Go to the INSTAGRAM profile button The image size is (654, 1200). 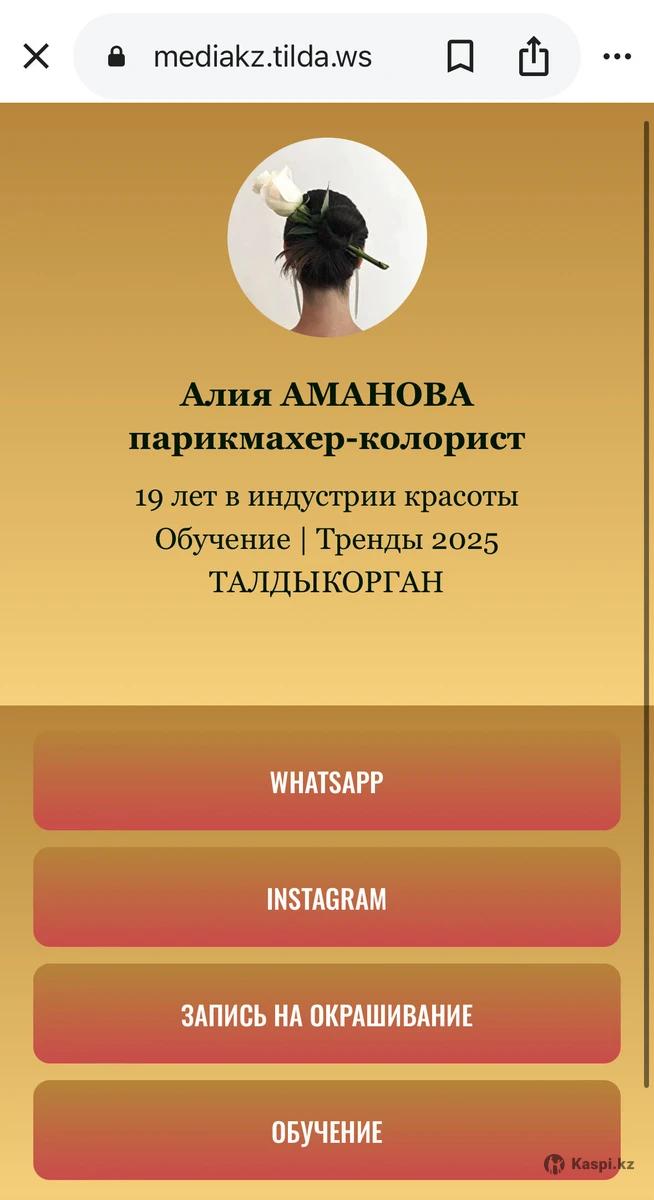pos(327,898)
